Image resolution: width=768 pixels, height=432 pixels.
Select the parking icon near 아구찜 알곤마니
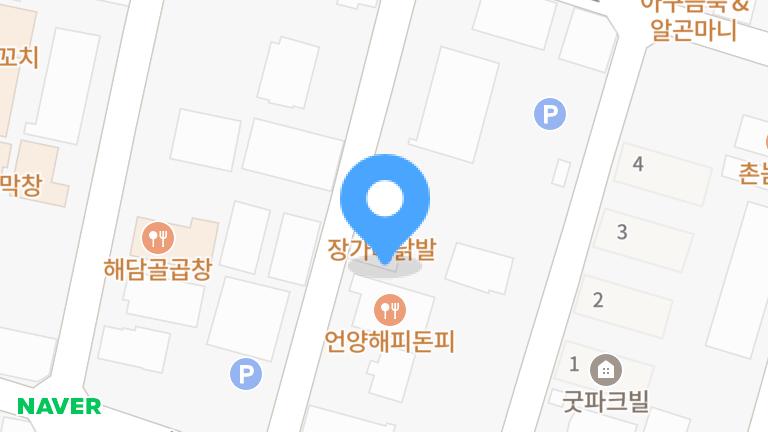[550, 114]
